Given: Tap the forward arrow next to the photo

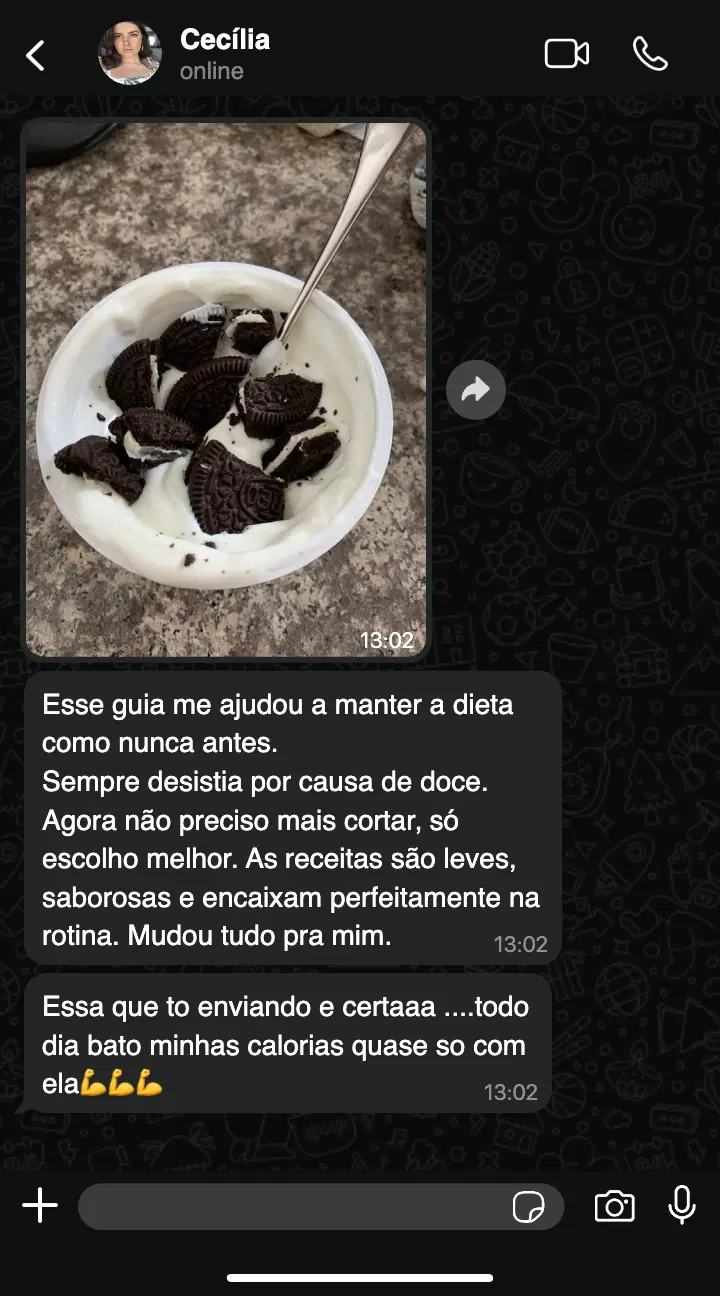Looking at the screenshot, I should tap(475, 389).
